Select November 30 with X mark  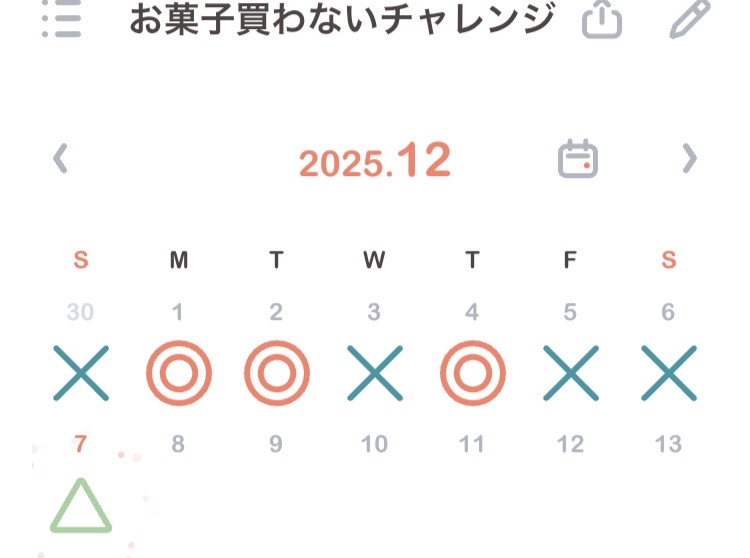point(81,373)
